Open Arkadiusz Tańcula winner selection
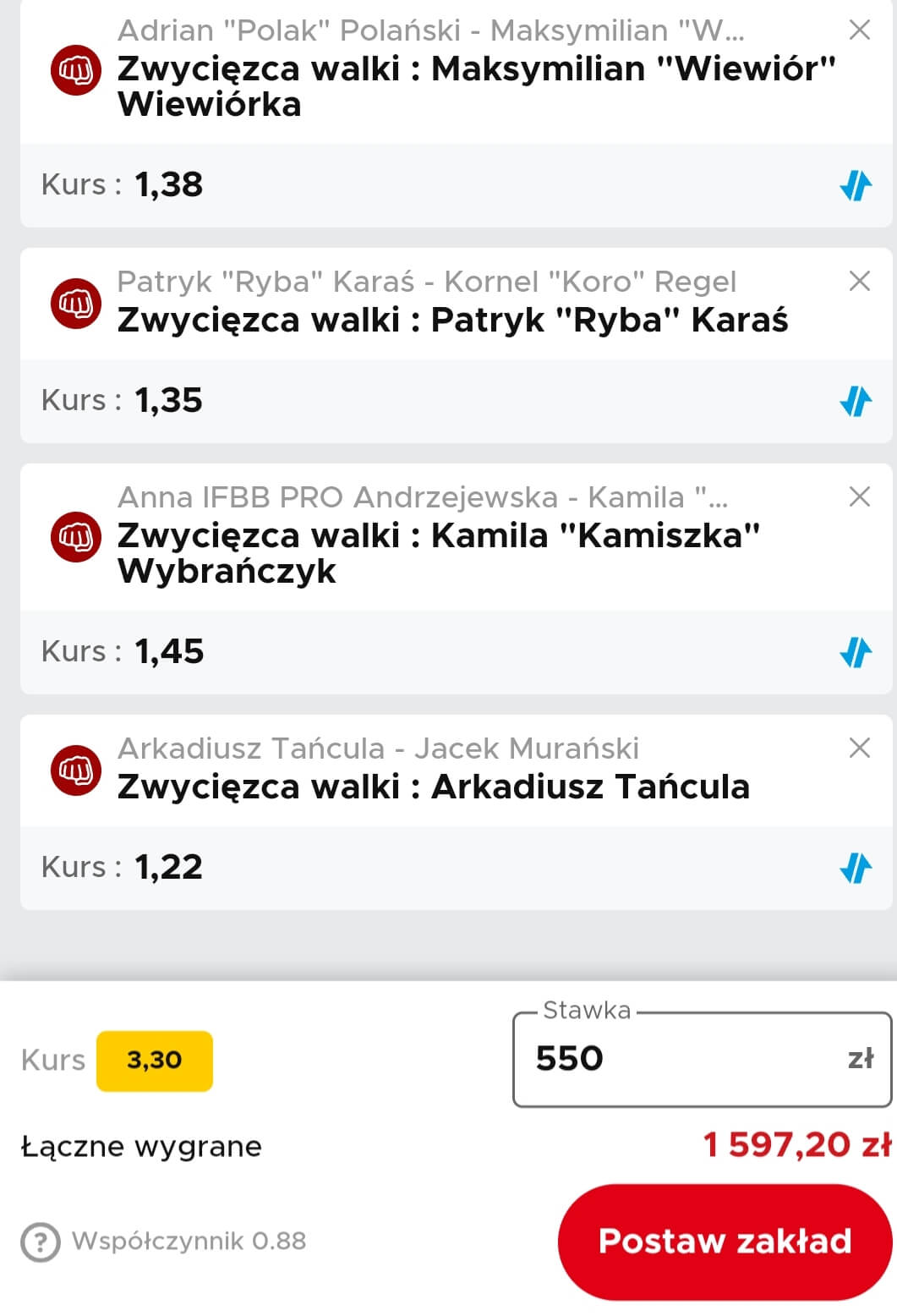Viewport: 897px width, 1316px height. click(x=433, y=787)
